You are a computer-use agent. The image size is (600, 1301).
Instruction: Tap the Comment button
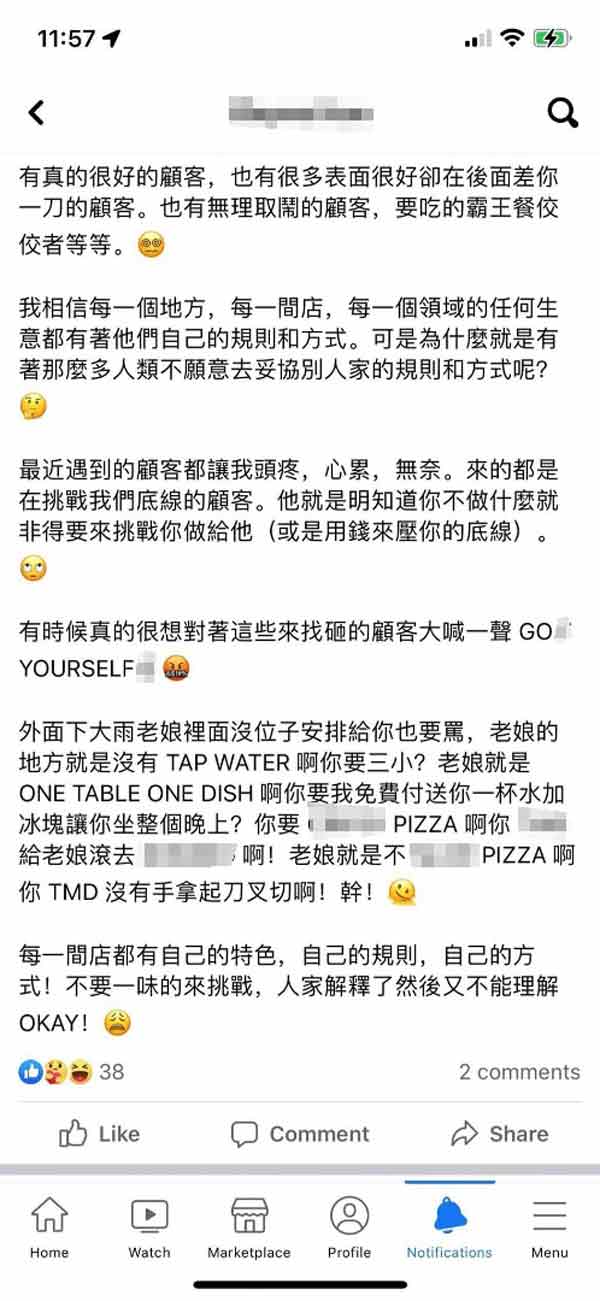click(299, 1134)
